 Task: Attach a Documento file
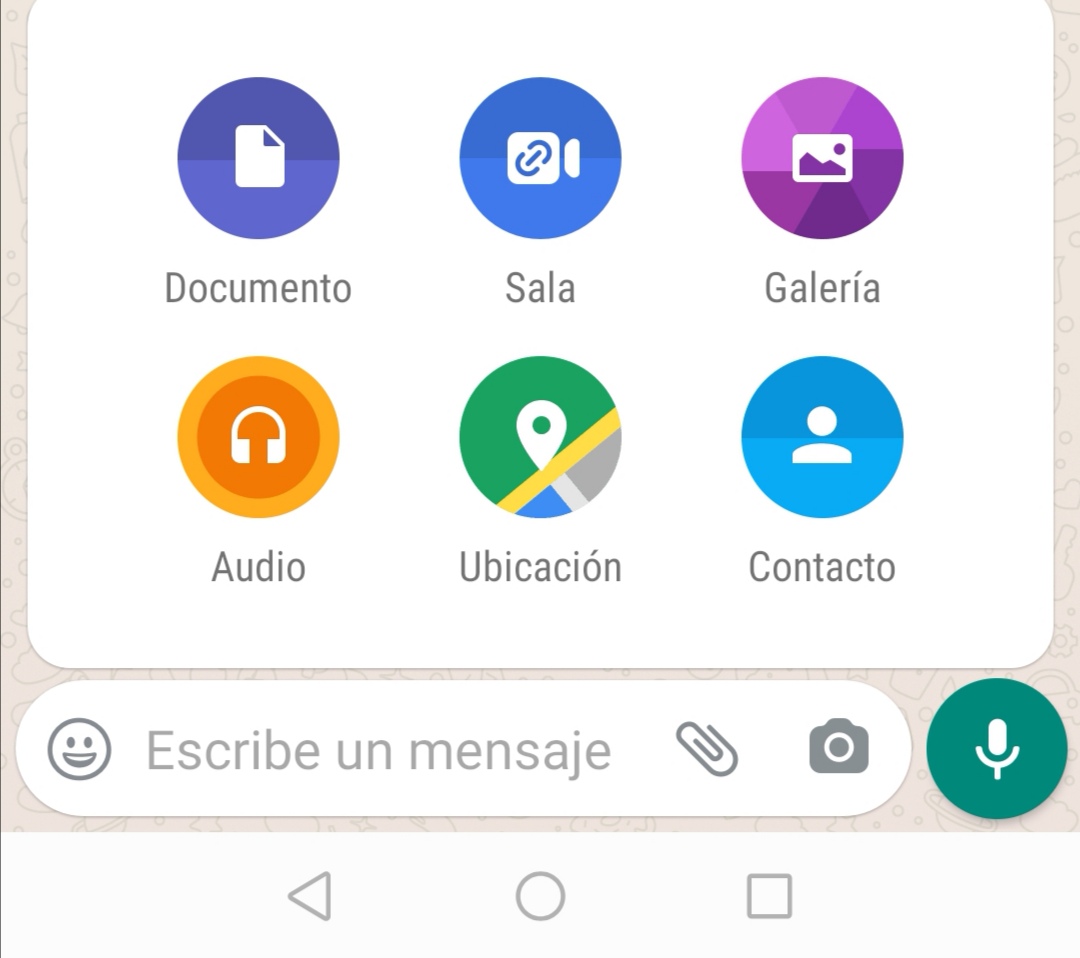tap(258, 158)
